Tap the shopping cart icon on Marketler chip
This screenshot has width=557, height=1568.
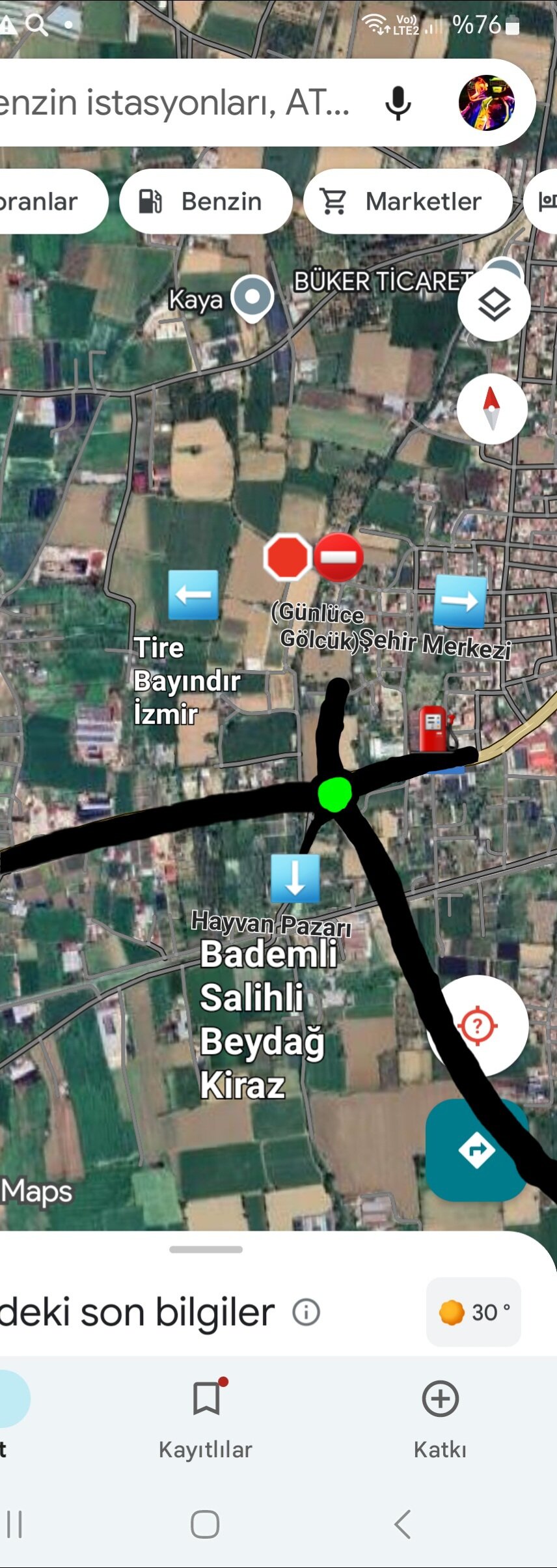tap(334, 201)
